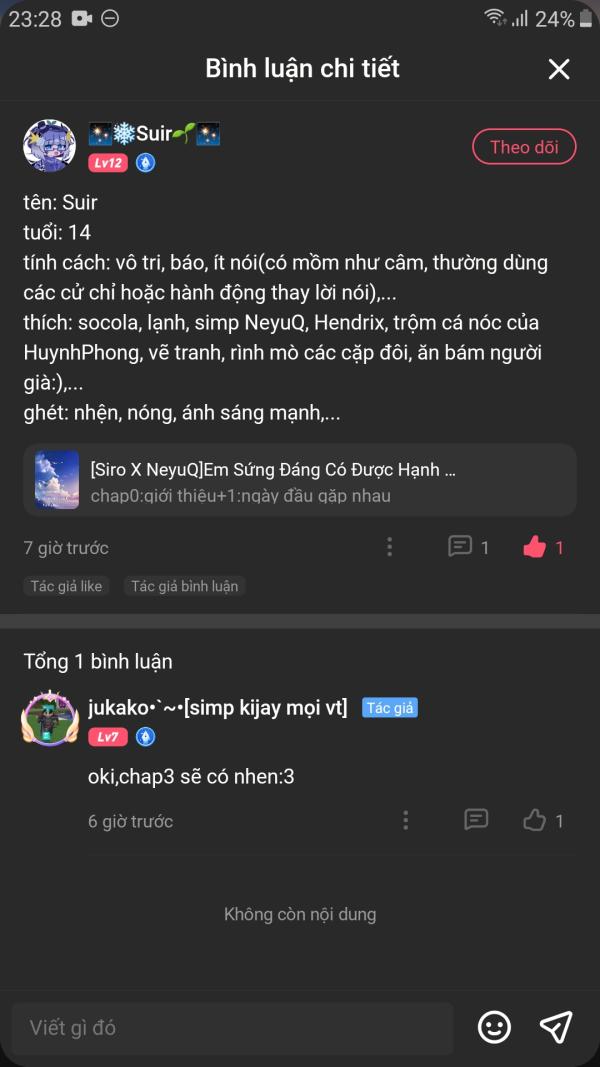Open the linked story Siro X NeyuQ card
600x1067 pixels.
point(300,480)
